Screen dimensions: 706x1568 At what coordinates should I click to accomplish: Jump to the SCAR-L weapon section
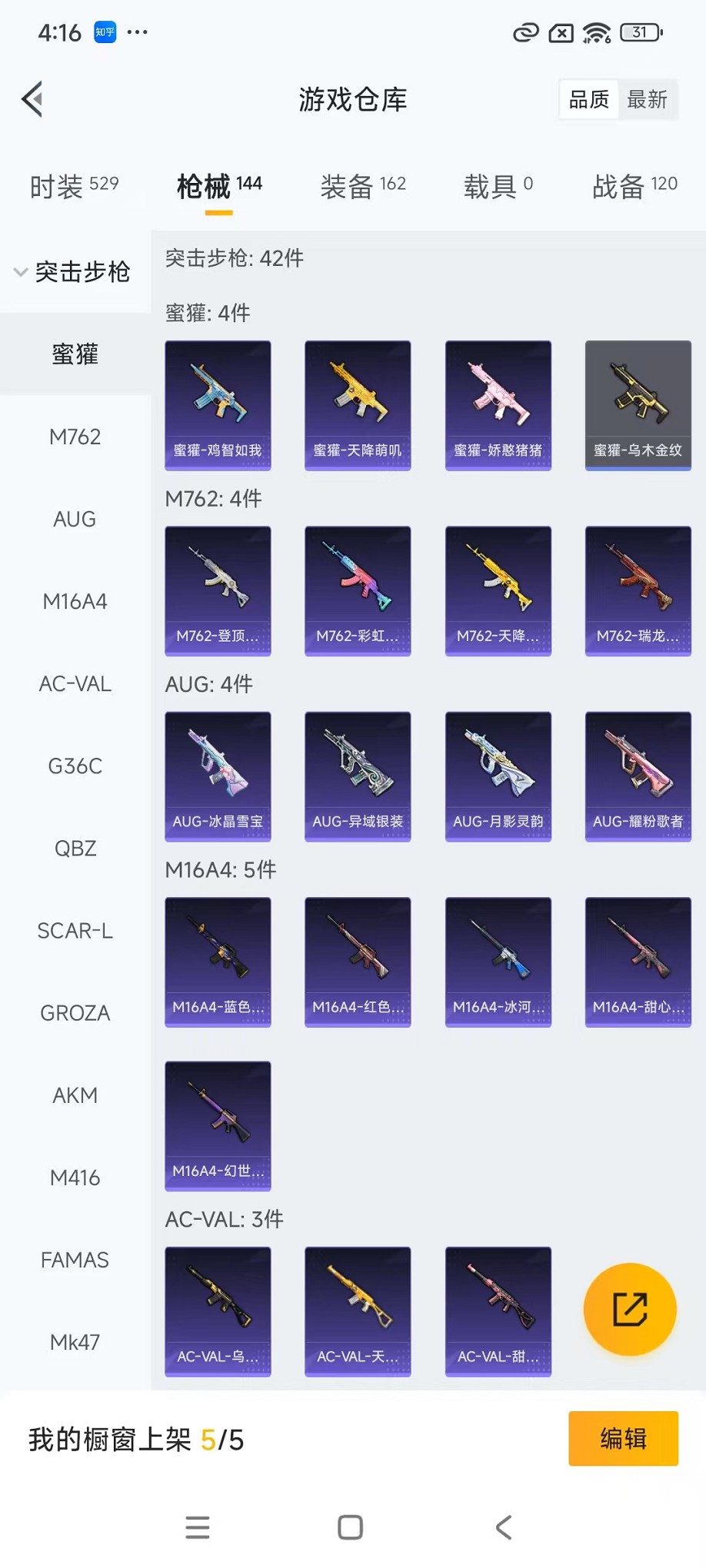pyautogui.click(x=75, y=931)
